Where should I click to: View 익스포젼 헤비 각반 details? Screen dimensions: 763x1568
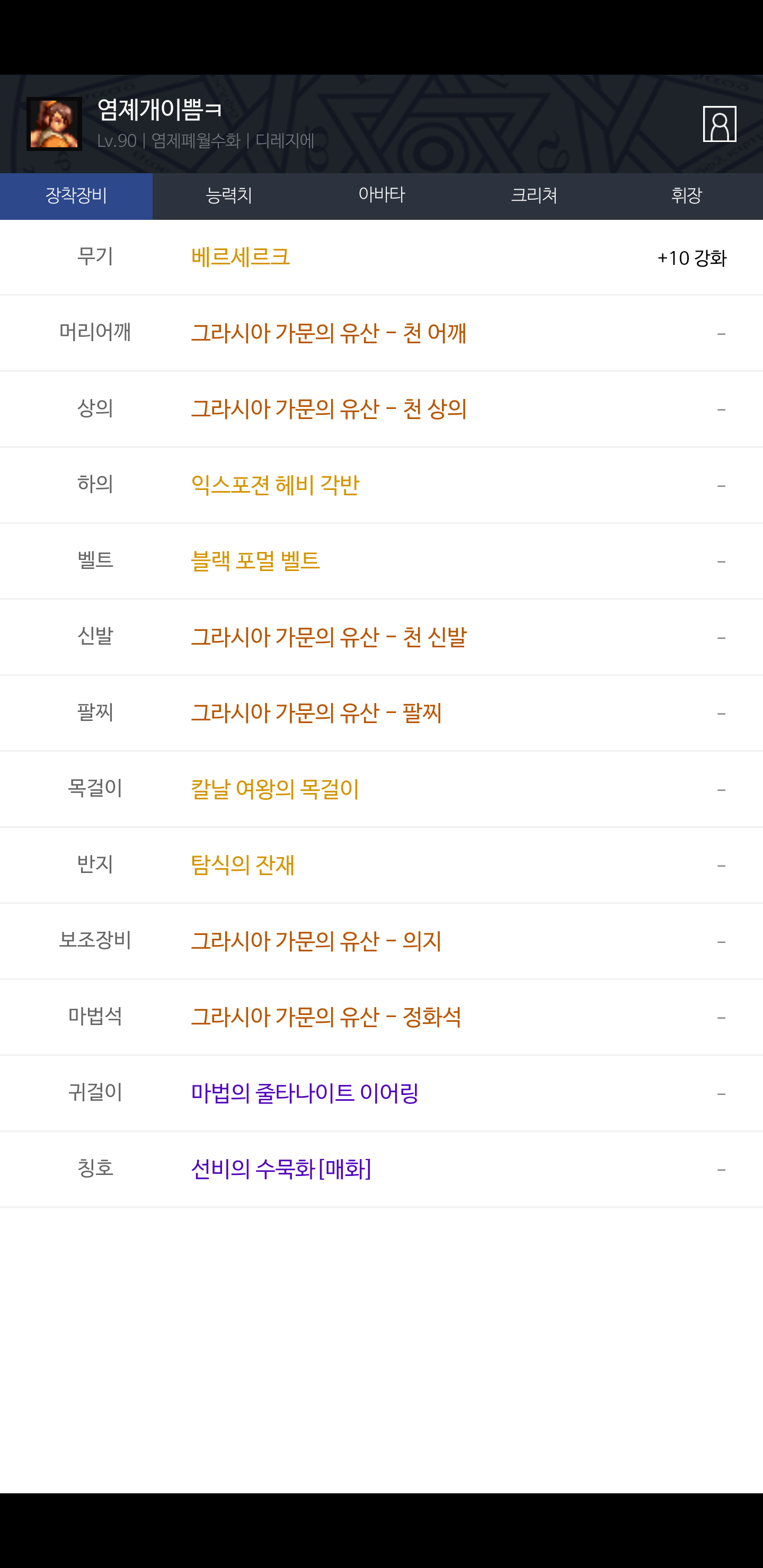pos(274,485)
